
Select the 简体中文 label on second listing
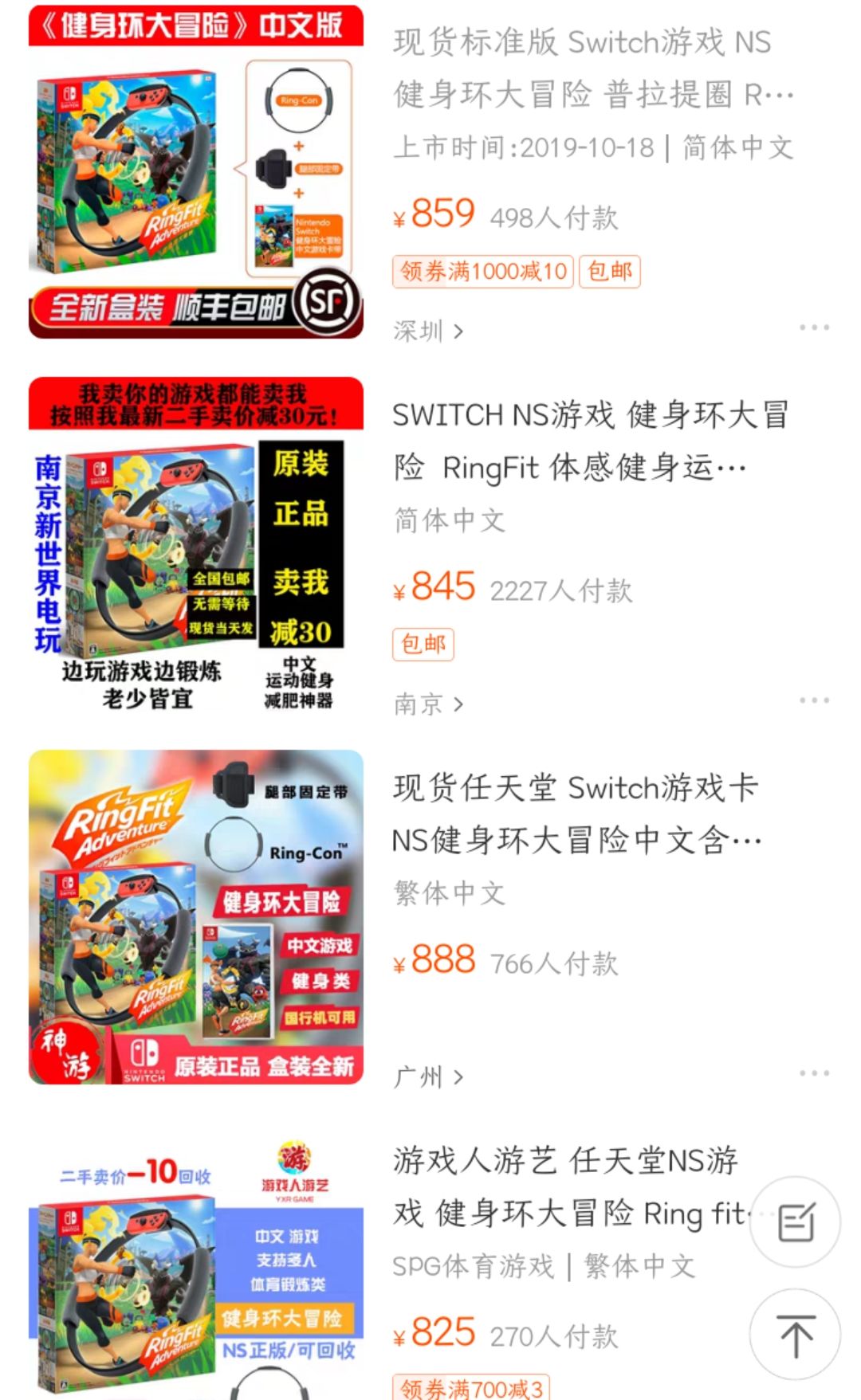pyautogui.click(x=450, y=520)
